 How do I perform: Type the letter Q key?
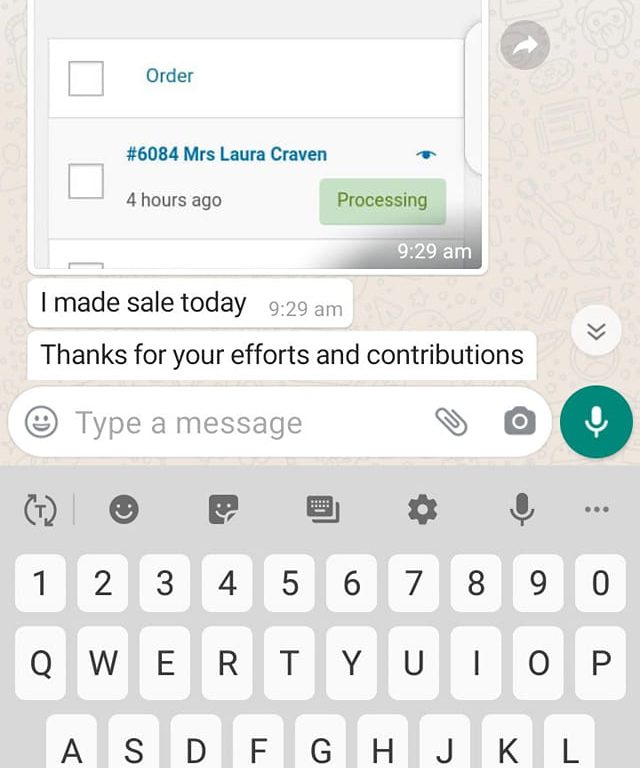pos(41,663)
